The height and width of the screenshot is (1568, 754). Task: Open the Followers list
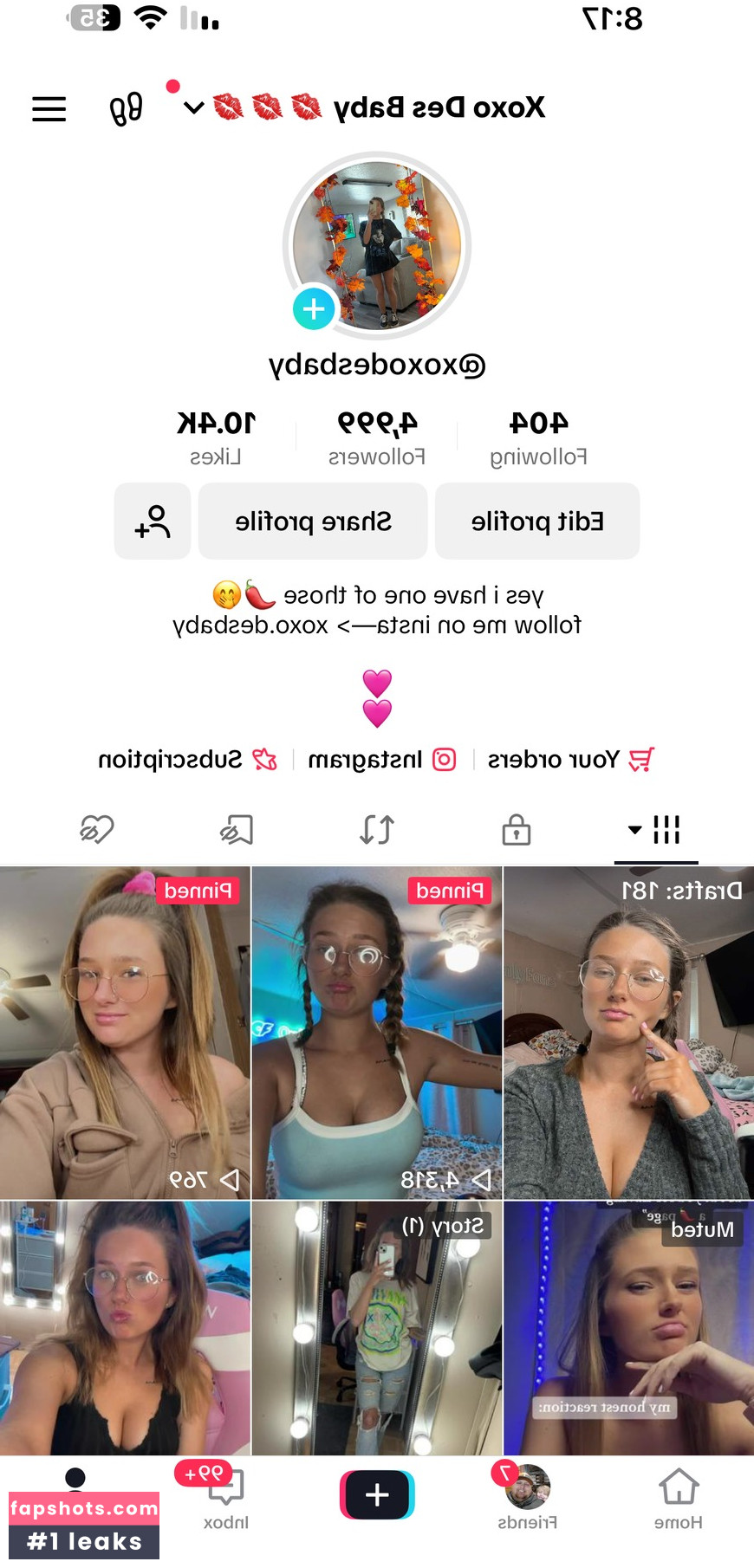coord(377,438)
